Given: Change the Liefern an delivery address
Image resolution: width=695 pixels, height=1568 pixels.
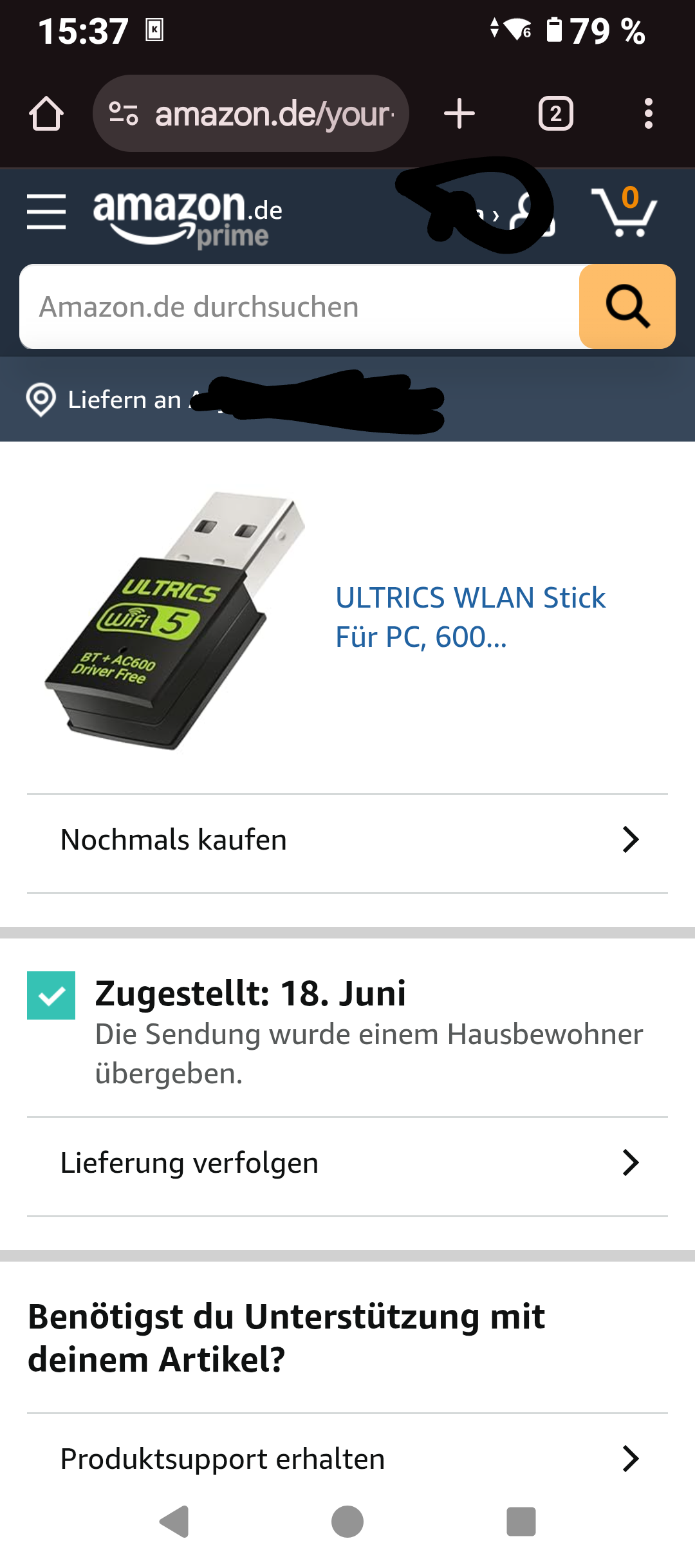Looking at the screenshot, I should [x=232, y=400].
